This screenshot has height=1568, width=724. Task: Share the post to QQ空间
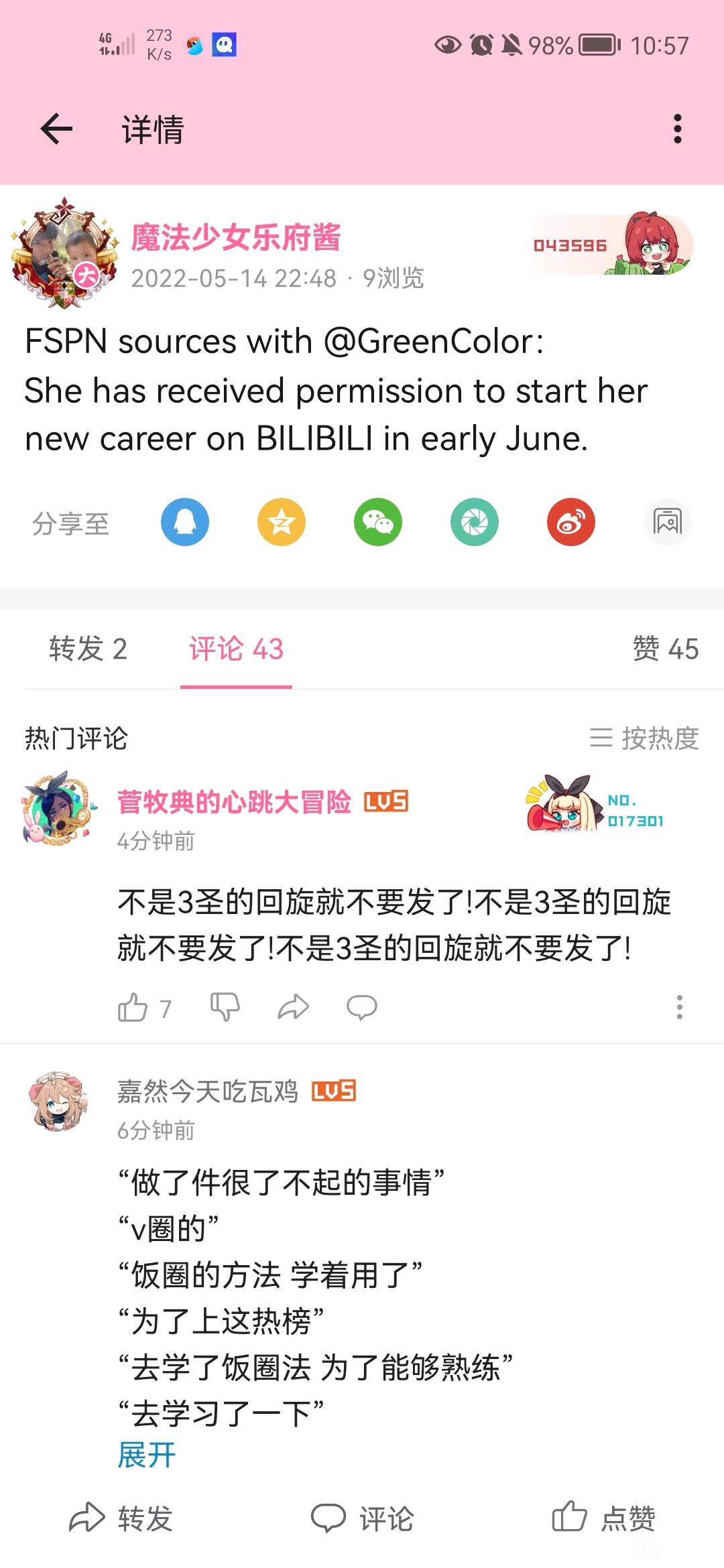point(282,522)
